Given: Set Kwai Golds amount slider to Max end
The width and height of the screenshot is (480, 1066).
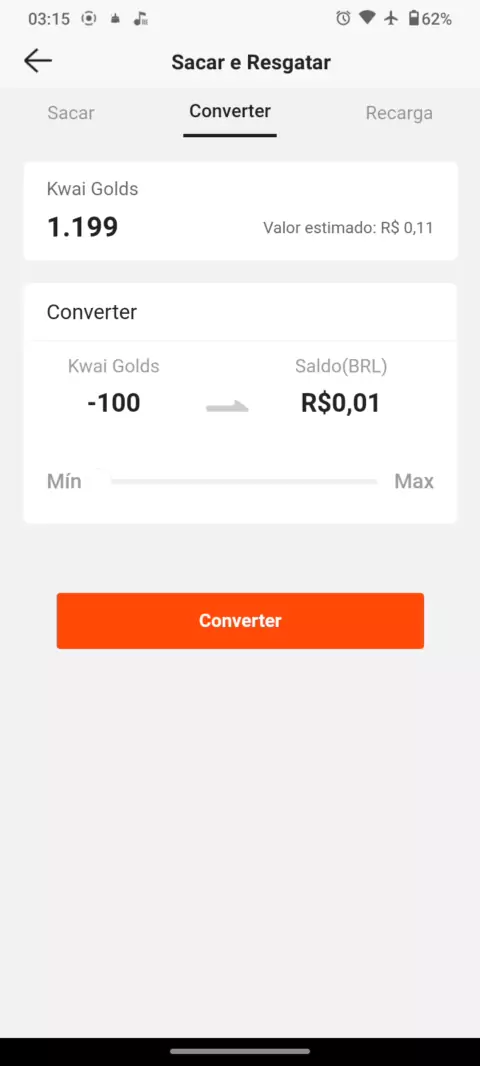Looking at the screenshot, I should click(x=376, y=481).
